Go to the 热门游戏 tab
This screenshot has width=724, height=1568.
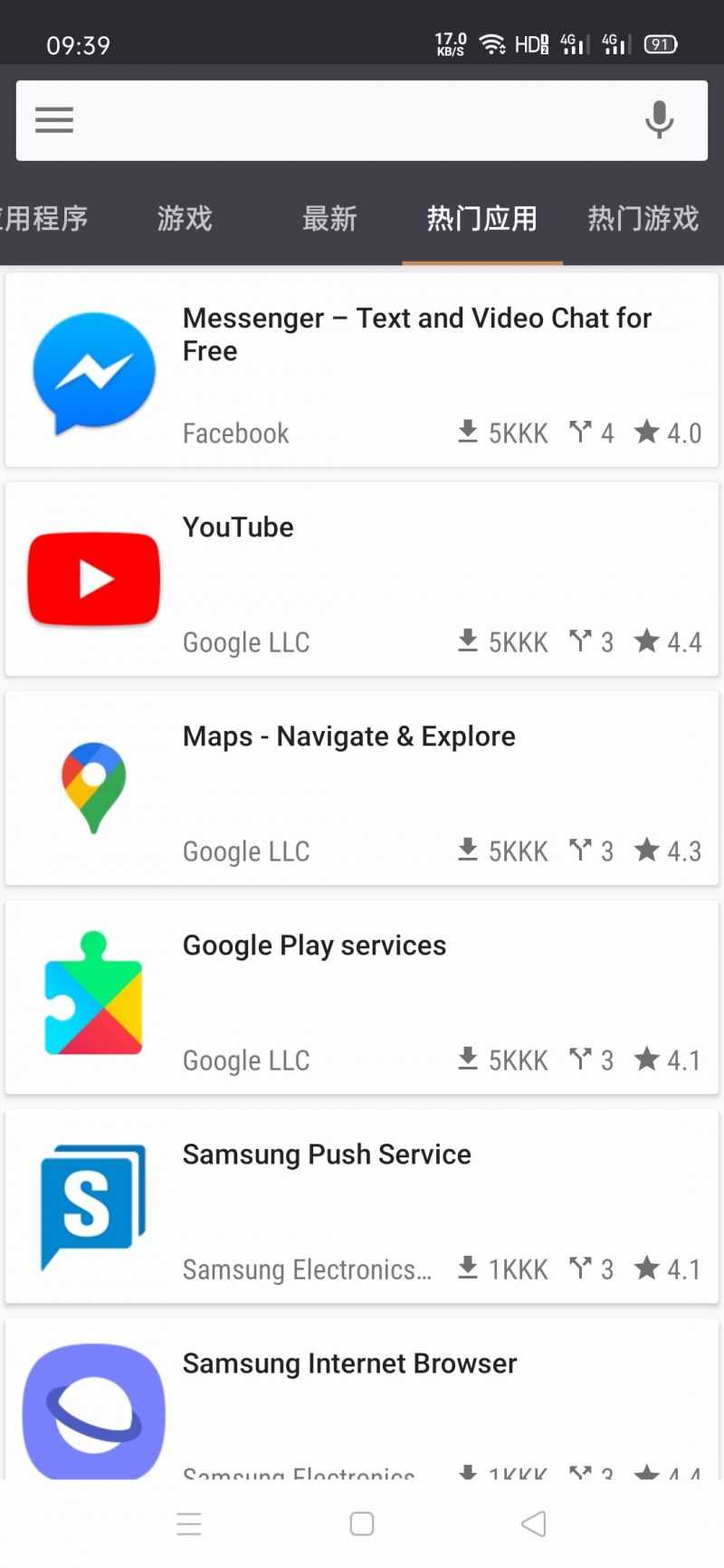click(x=643, y=218)
